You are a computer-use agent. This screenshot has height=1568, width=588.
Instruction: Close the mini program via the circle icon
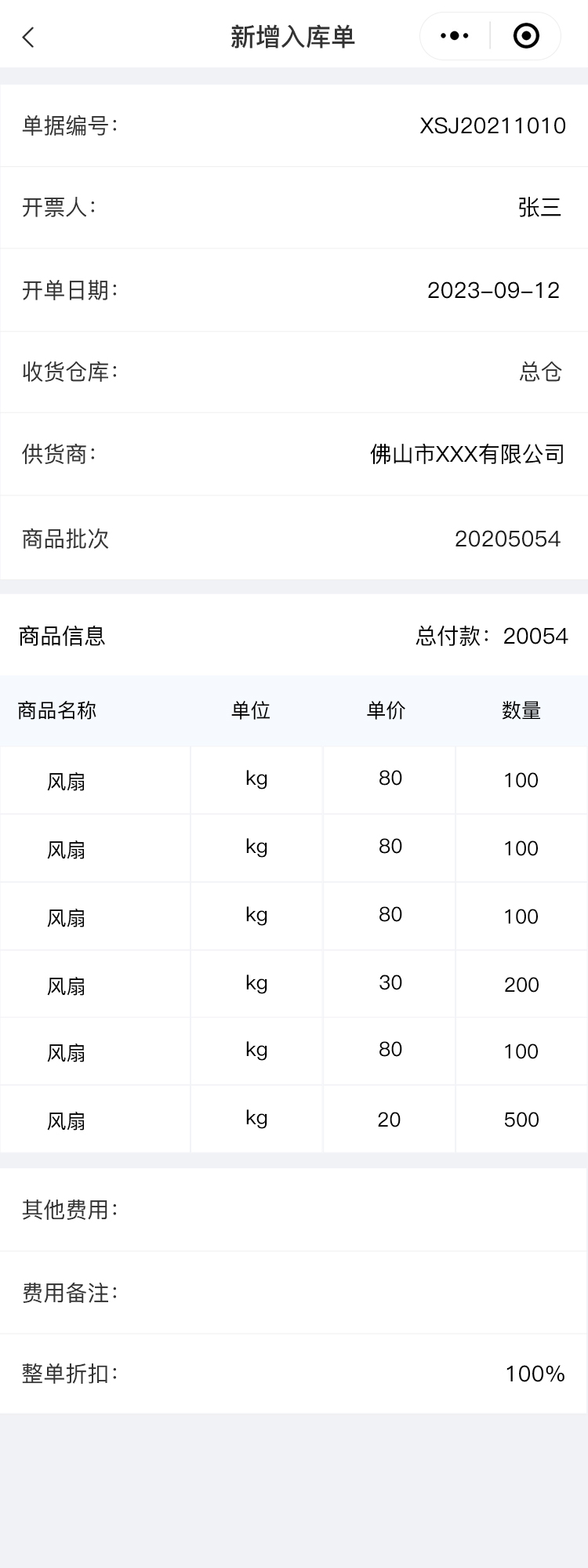pos(525,36)
